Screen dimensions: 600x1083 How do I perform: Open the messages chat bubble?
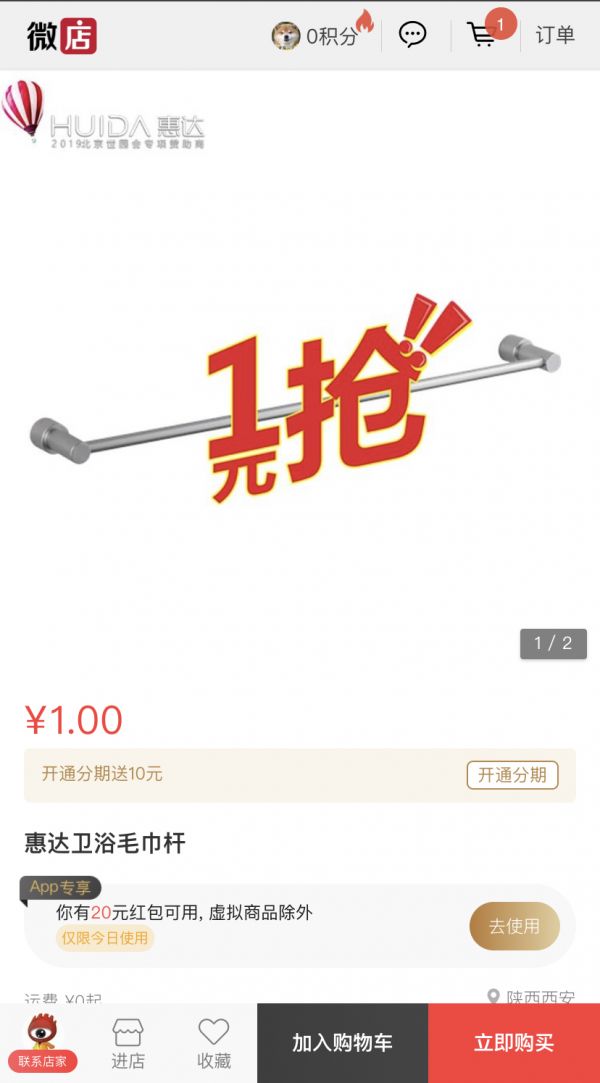pos(412,35)
